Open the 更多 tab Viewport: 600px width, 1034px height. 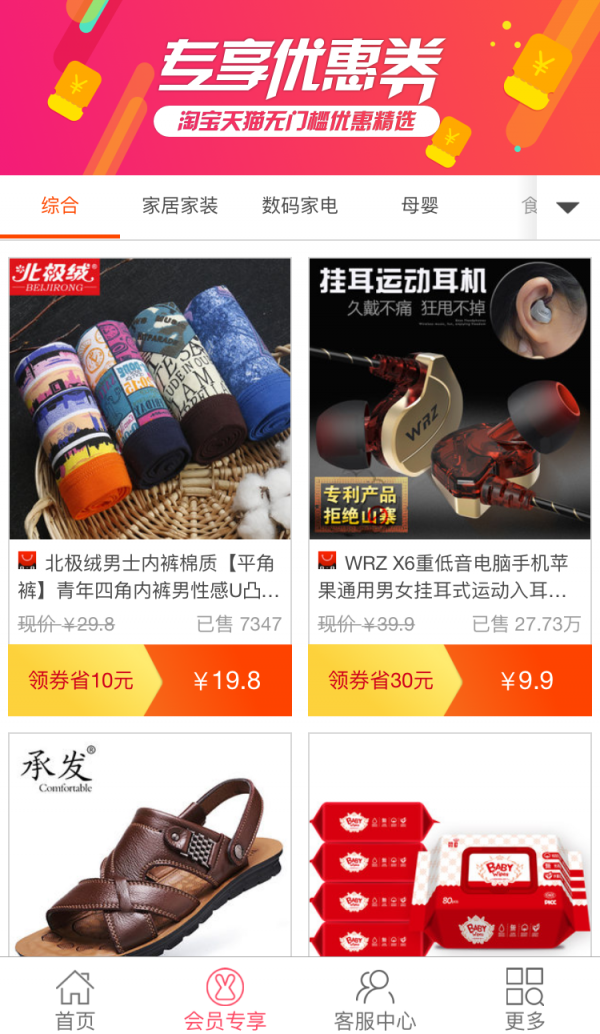click(x=525, y=998)
